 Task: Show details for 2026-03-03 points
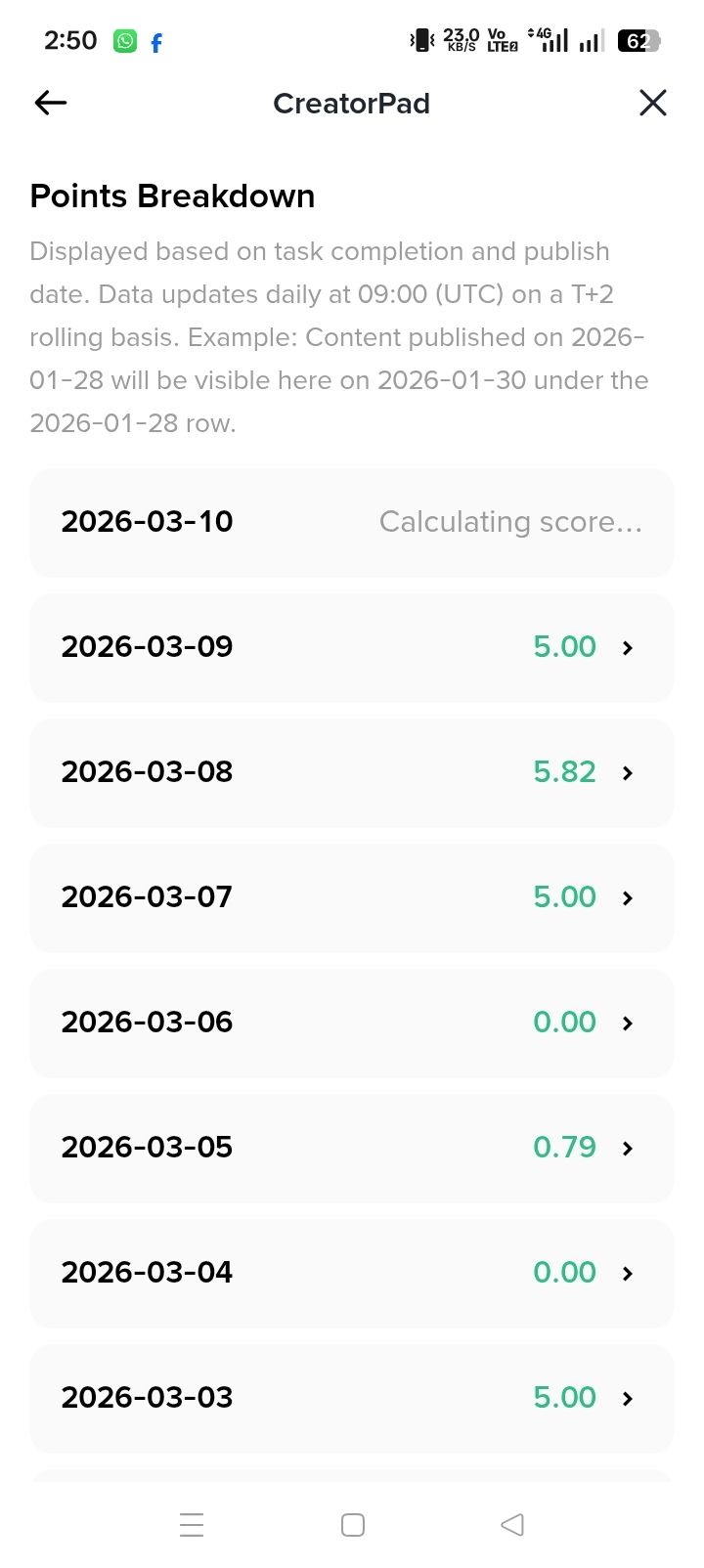coord(352,1398)
